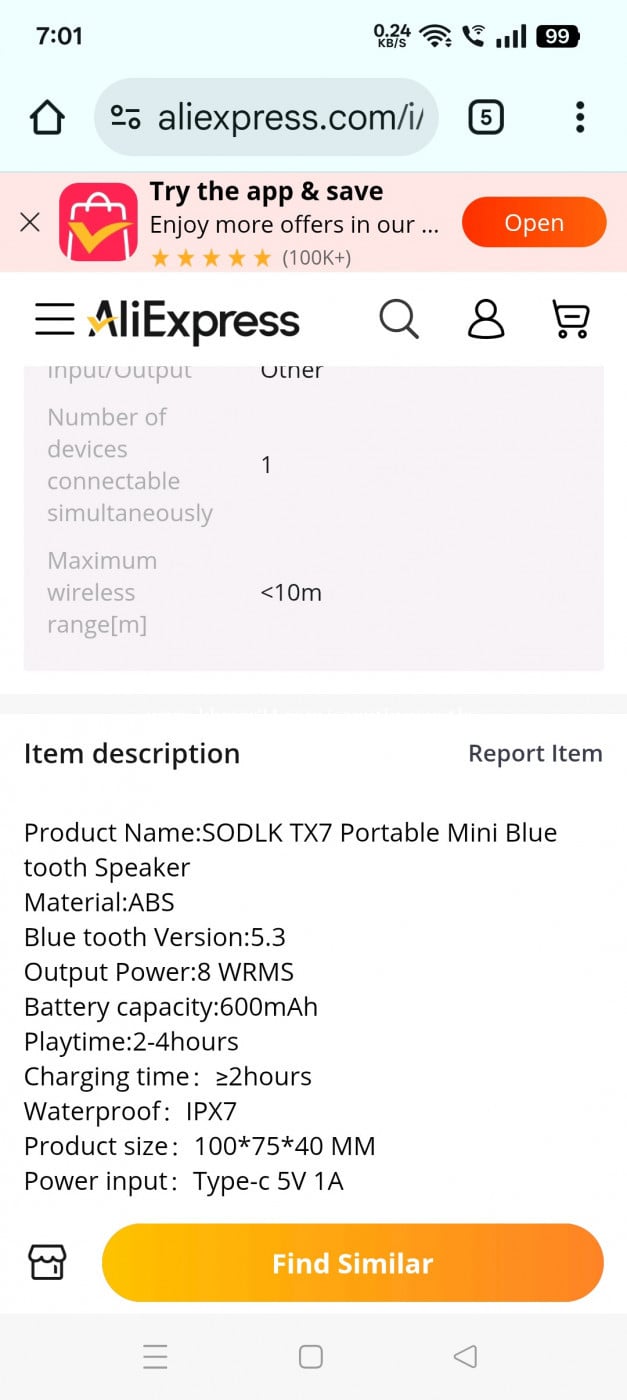
Task: Tap the Find Similar button
Action: [352, 1263]
